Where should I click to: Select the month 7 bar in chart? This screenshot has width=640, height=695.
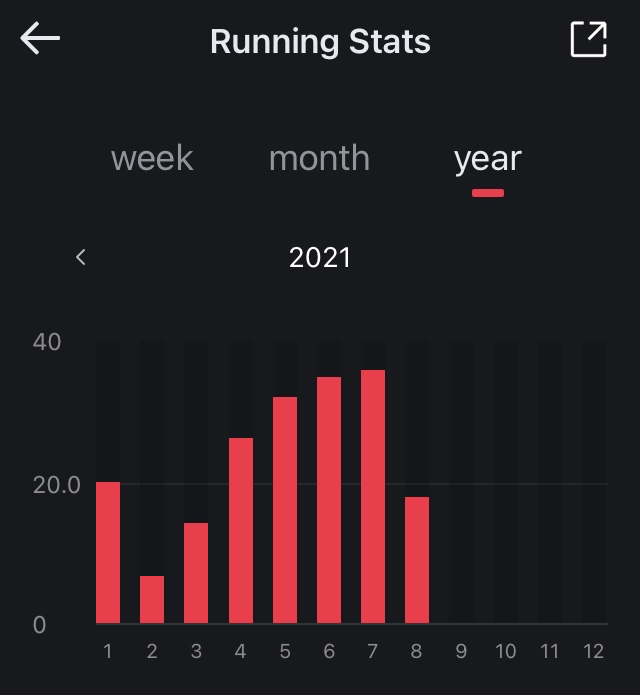(x=373, y=496)
